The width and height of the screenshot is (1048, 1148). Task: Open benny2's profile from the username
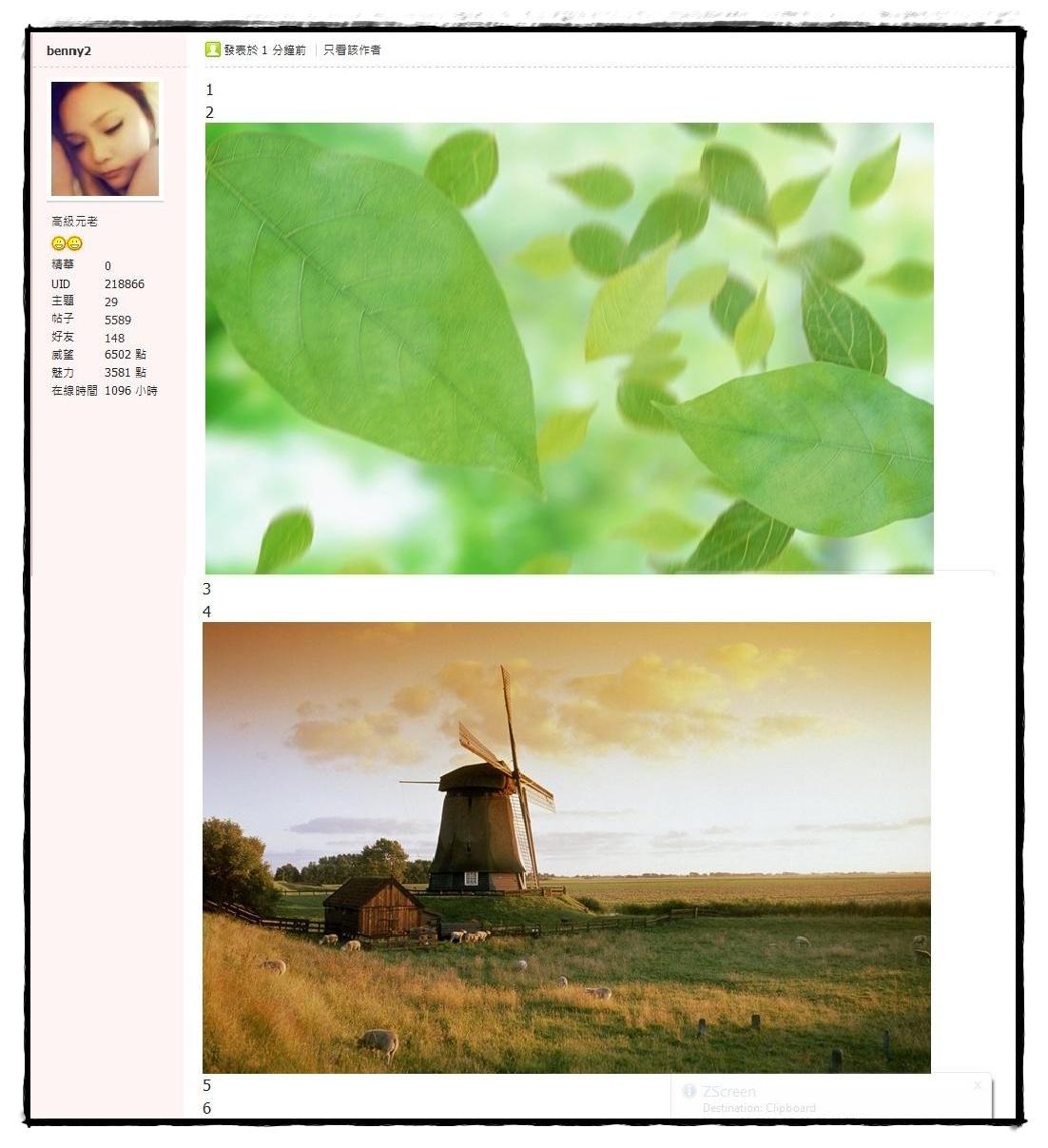68,50
